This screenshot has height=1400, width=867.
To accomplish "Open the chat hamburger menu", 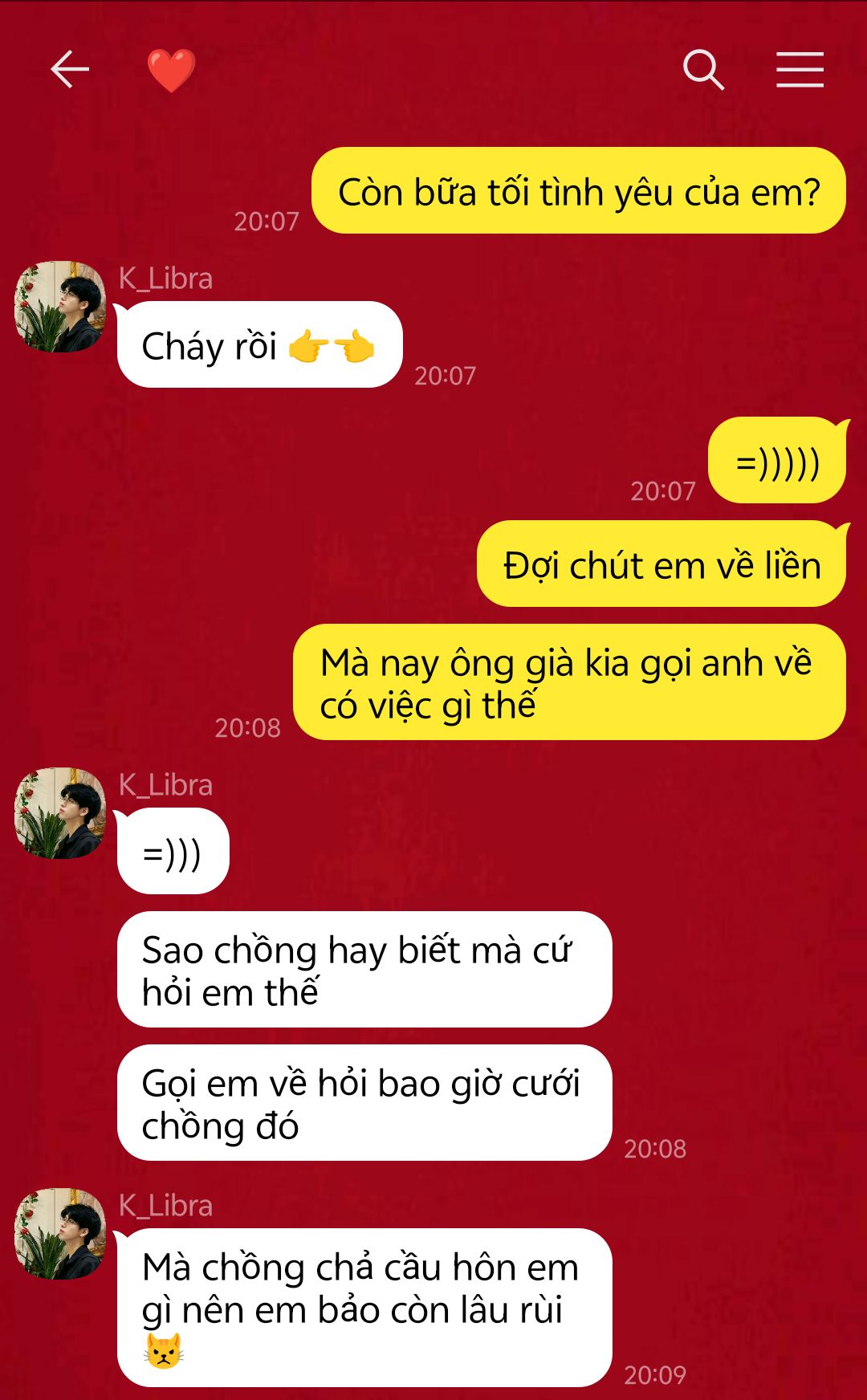I will (x=800, y=69).
